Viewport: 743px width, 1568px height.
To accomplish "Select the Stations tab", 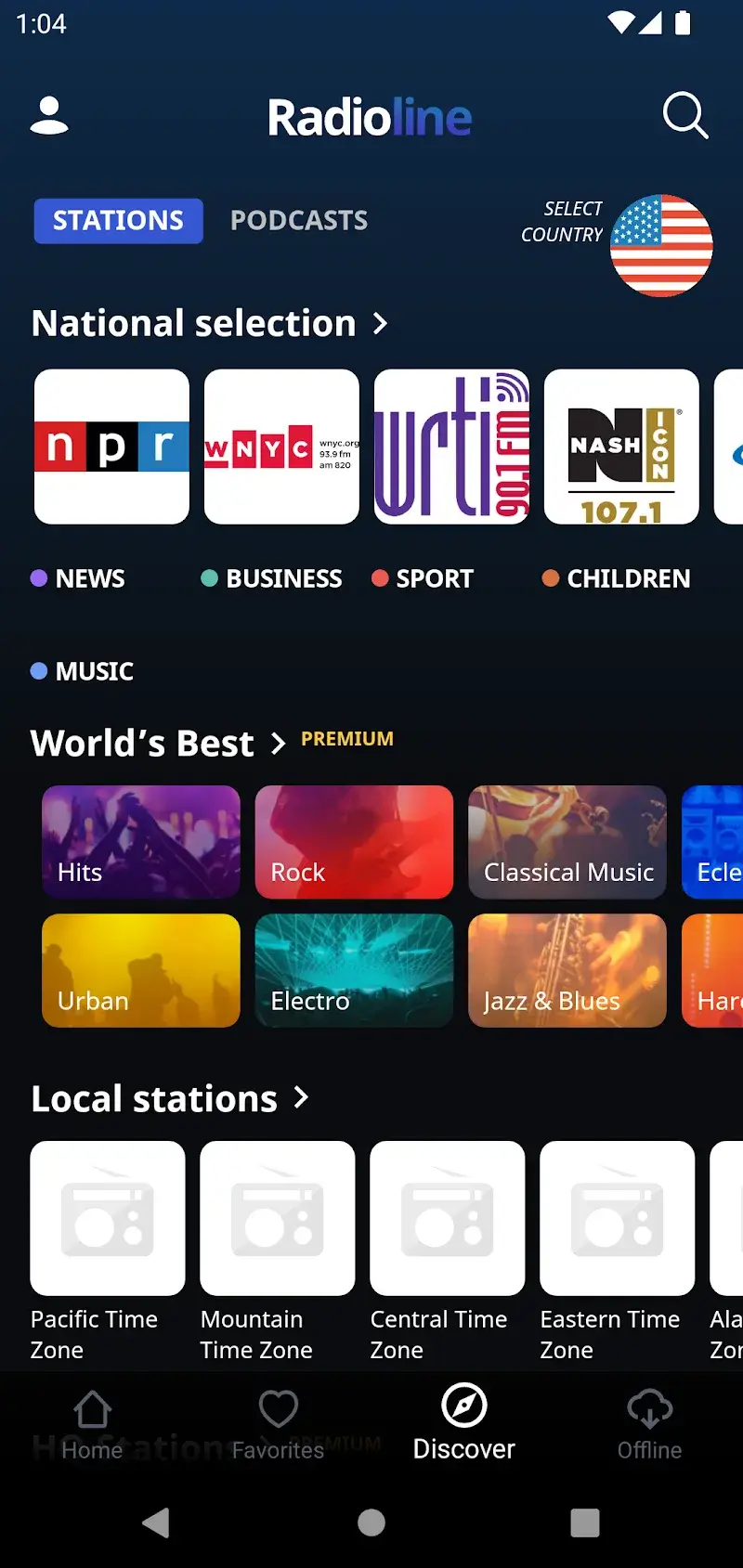I will coord(119,221).
